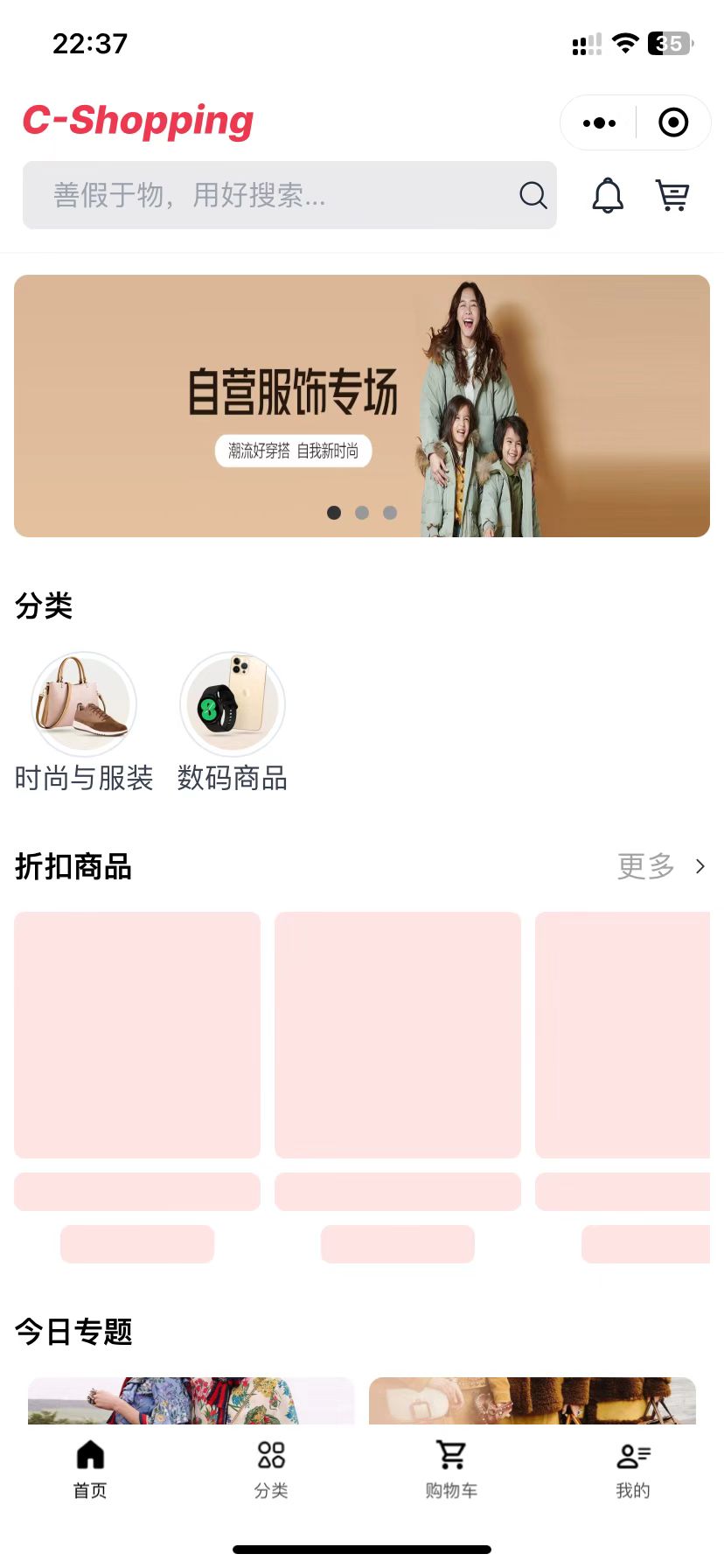Open the 自营服饰专场 banner
Image resolution: width=724 pixels, height=1568 pixels.
362,406
